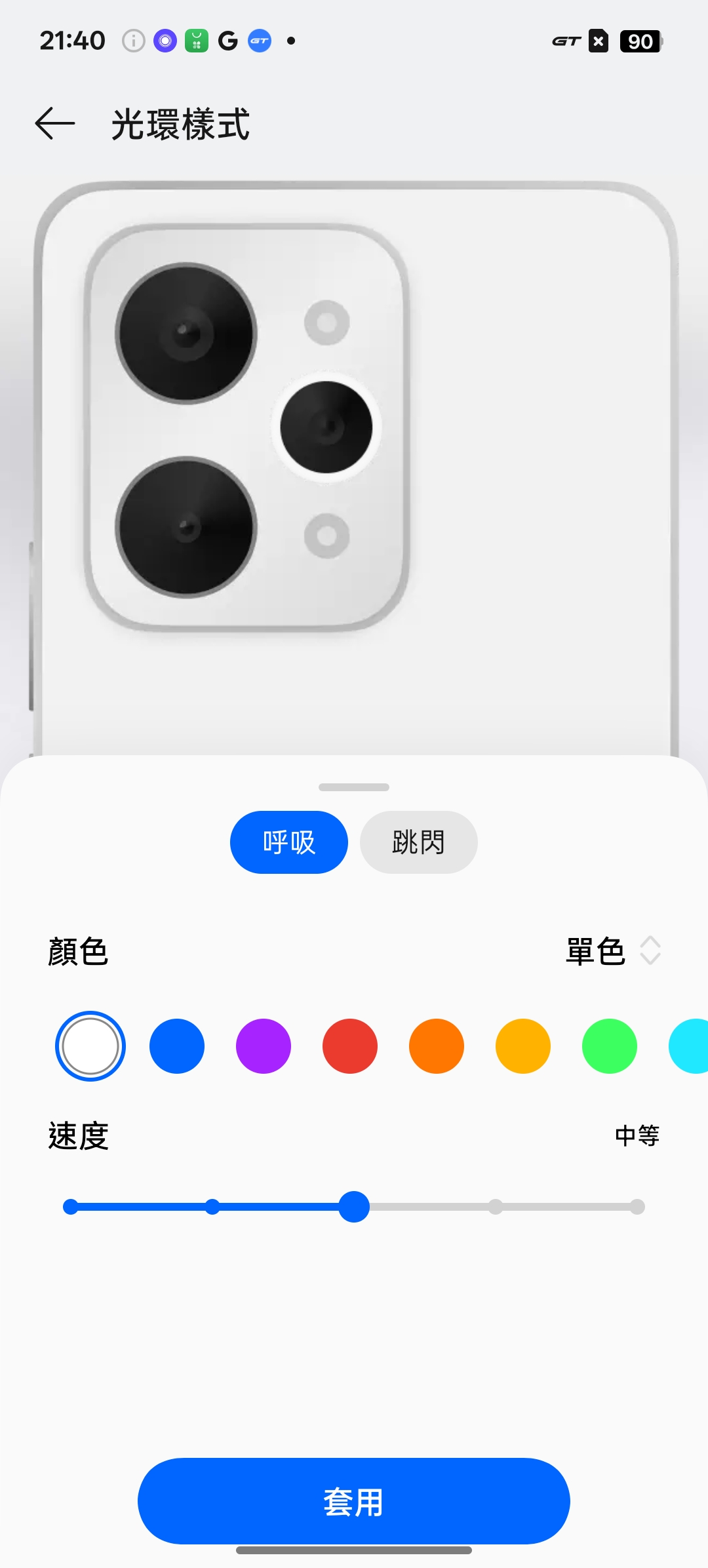The image size is (708, 1568).
Task: Open the 單色 color mode dropdown
Action: click(x=609, y=951)
